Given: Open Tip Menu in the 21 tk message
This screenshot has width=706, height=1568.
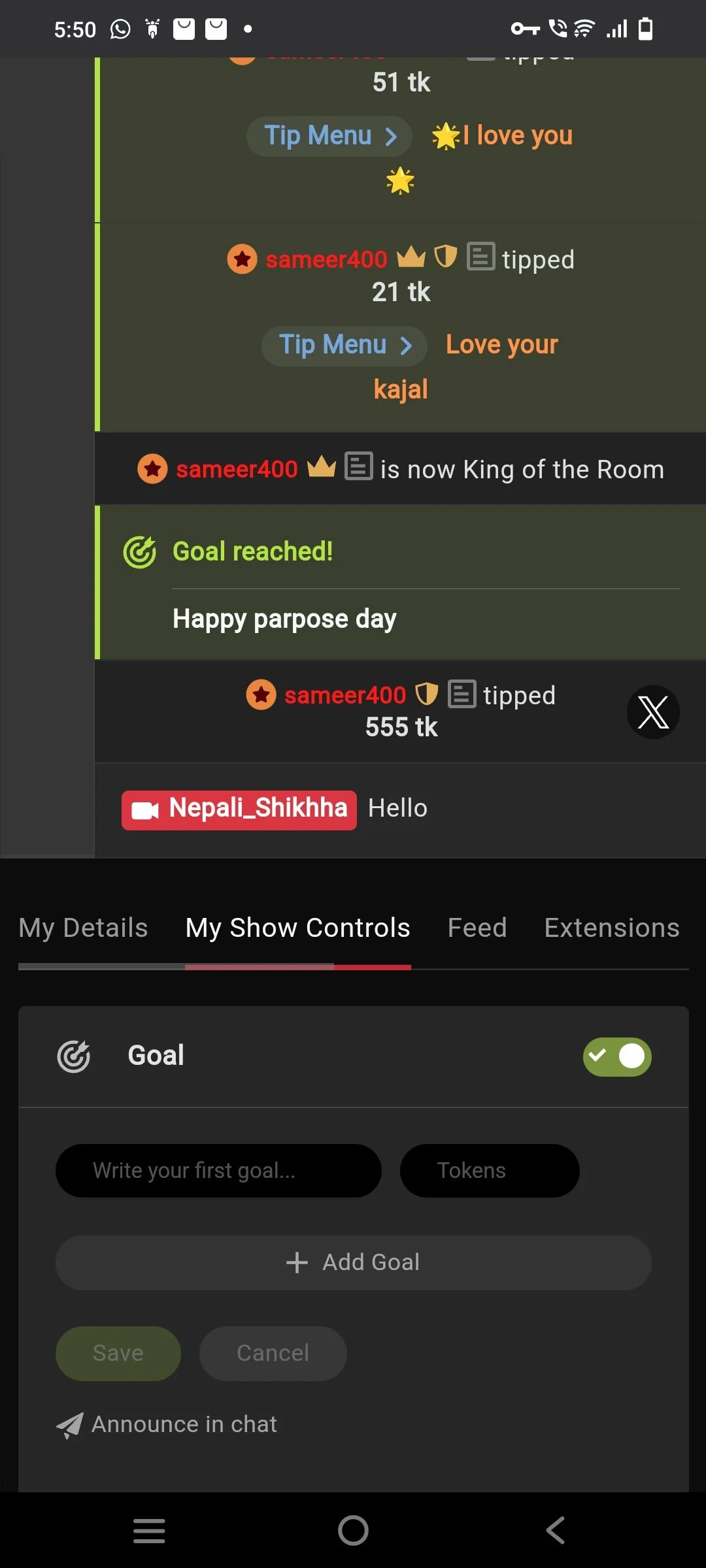Looking at the screenshot, I should point(345,345).
